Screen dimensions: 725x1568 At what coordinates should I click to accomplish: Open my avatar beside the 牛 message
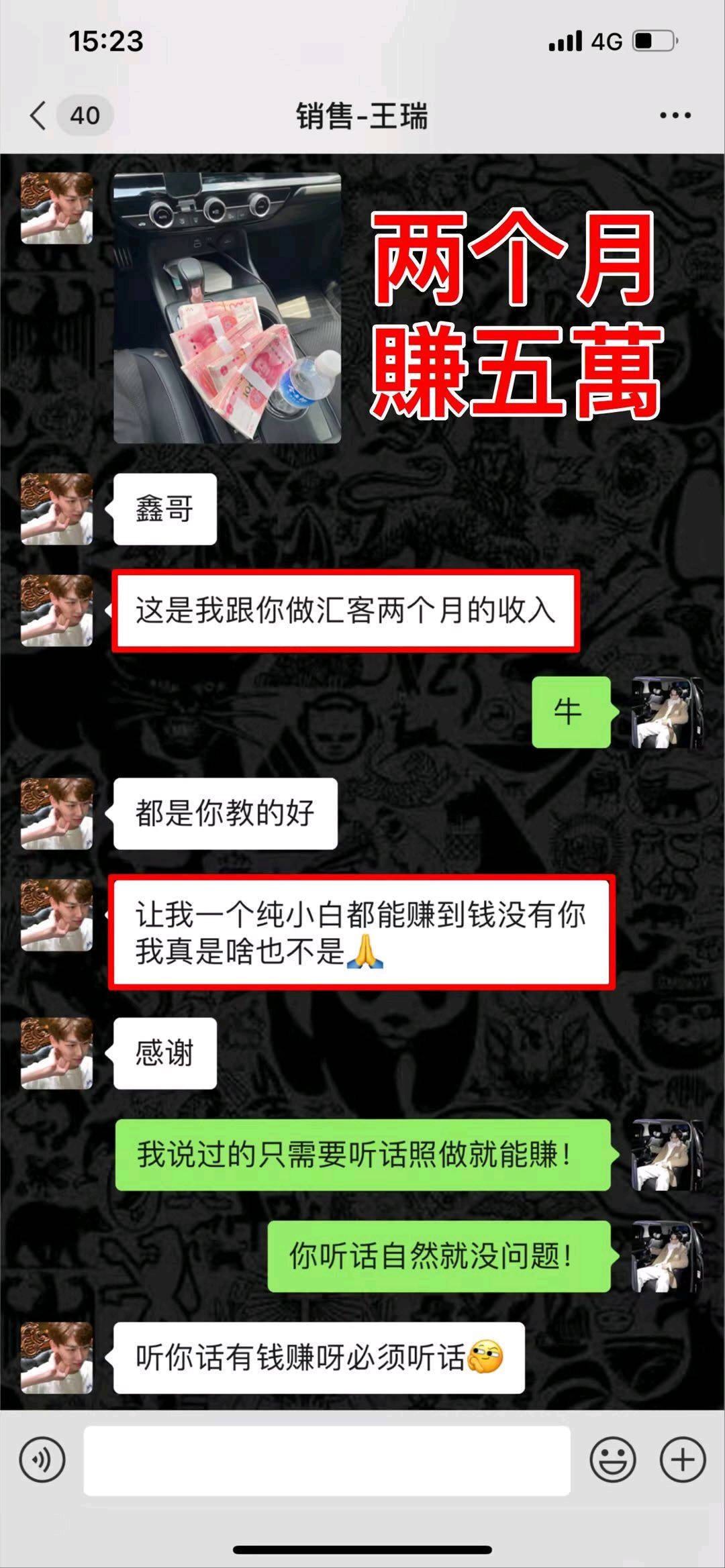[x=667, y=713]
